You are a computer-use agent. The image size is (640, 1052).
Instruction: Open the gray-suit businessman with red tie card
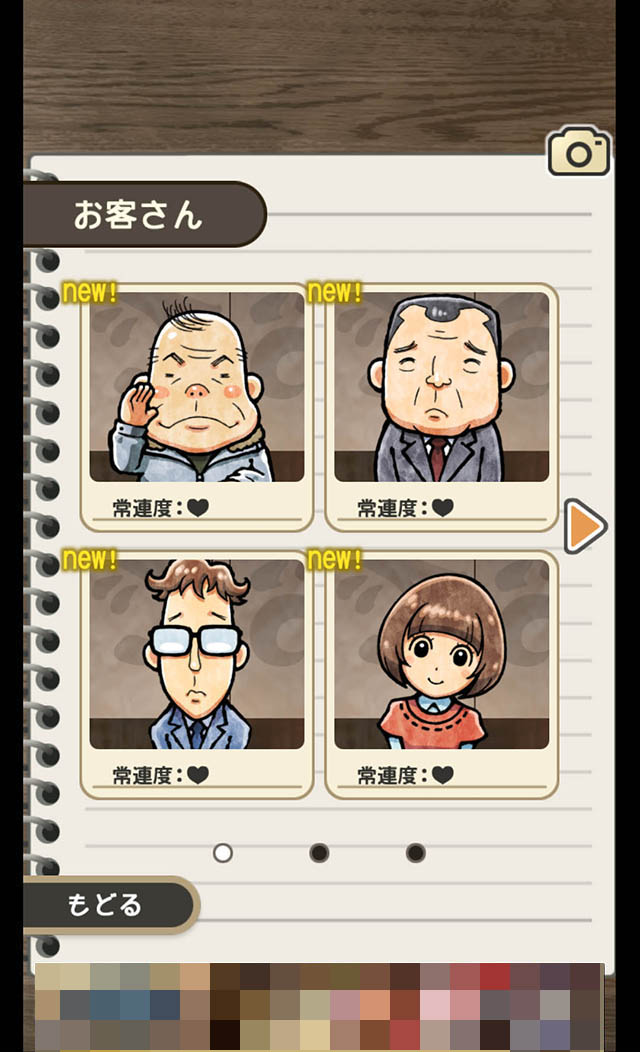tap(441, 405)
